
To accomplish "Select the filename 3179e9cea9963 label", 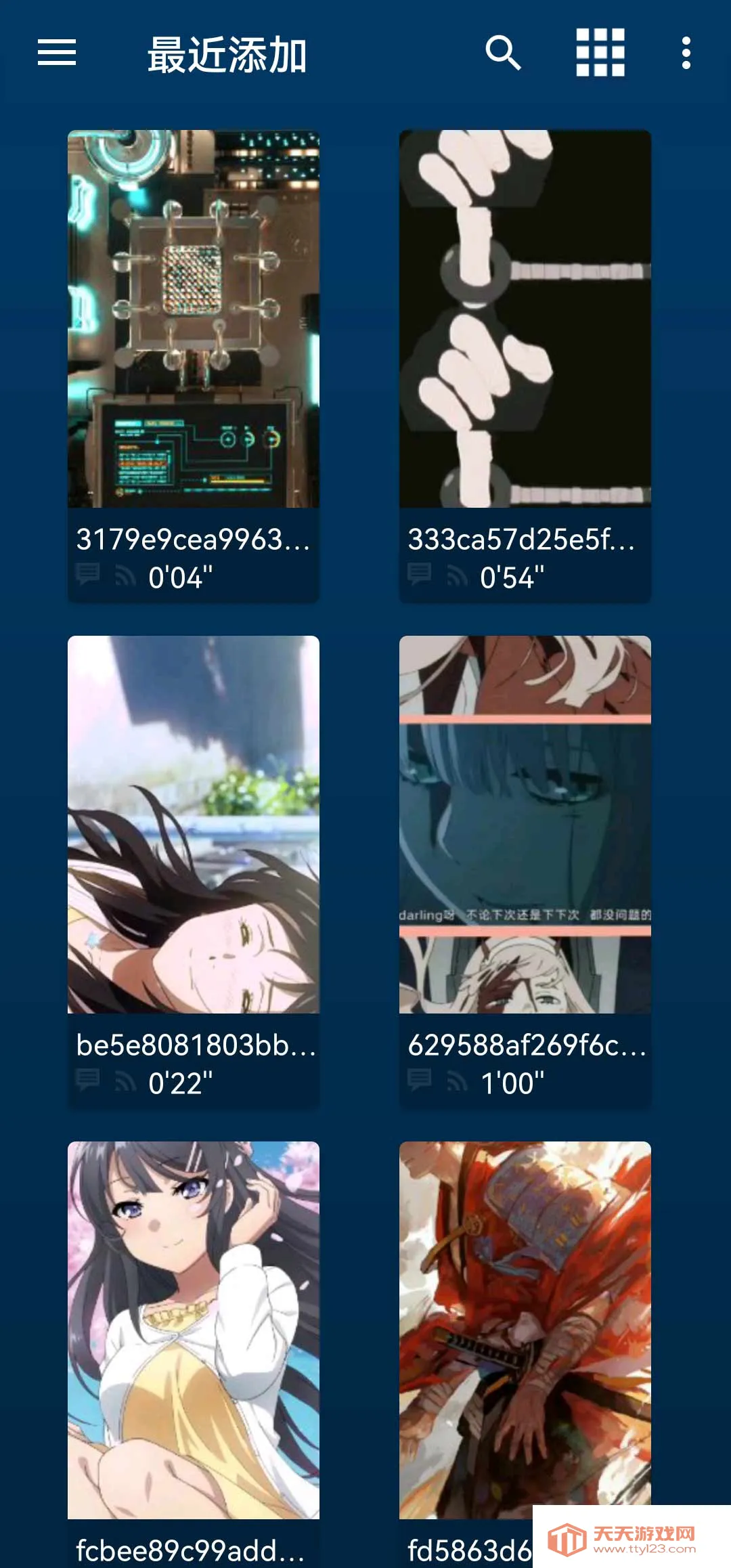I will pyautogui.click(x=194, y=540).
